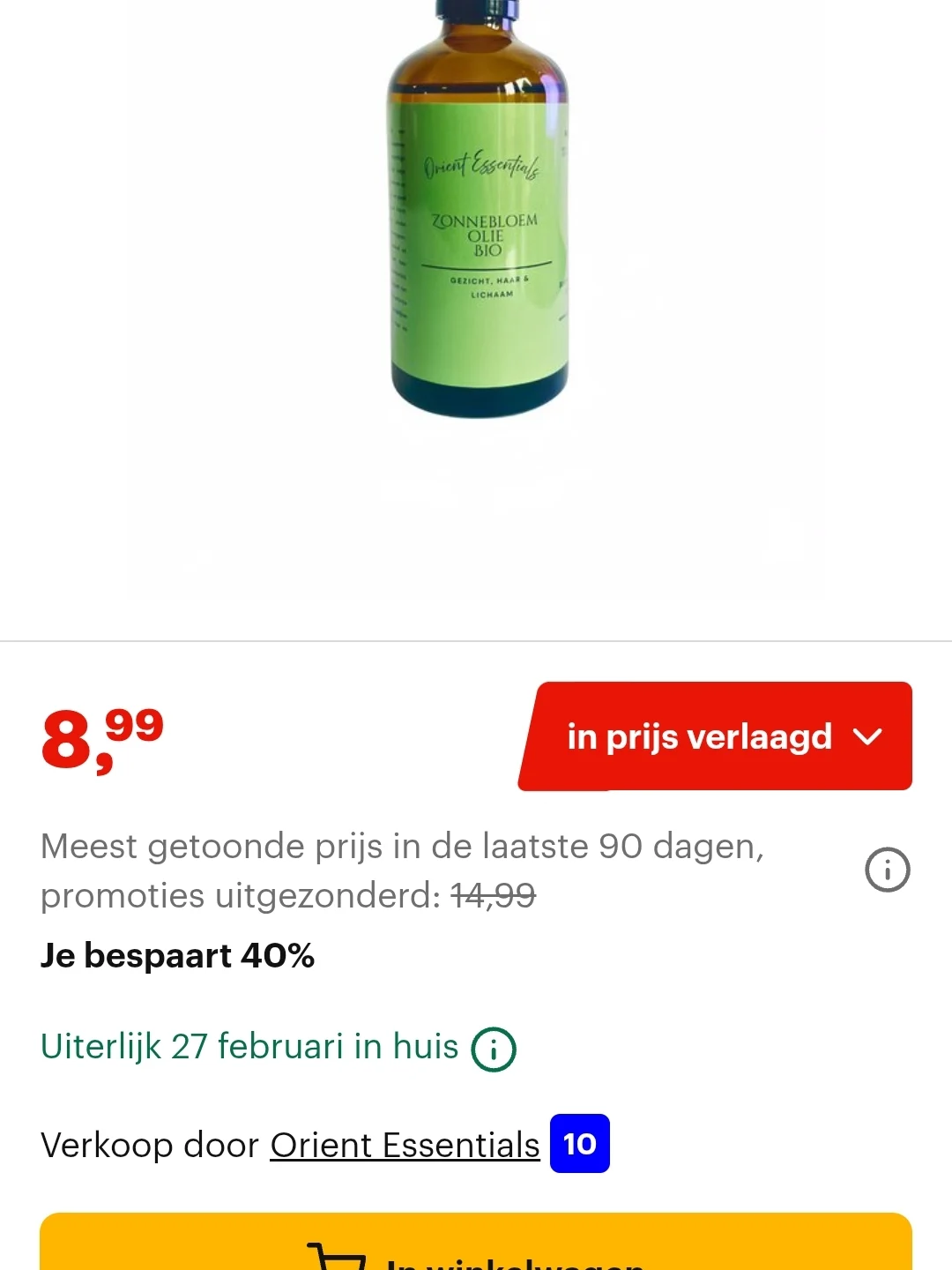Visit the Orient Essentials seller page
Viewport: 952px width, 1270px height.
pyautogui.click(x=405, y=1146)
